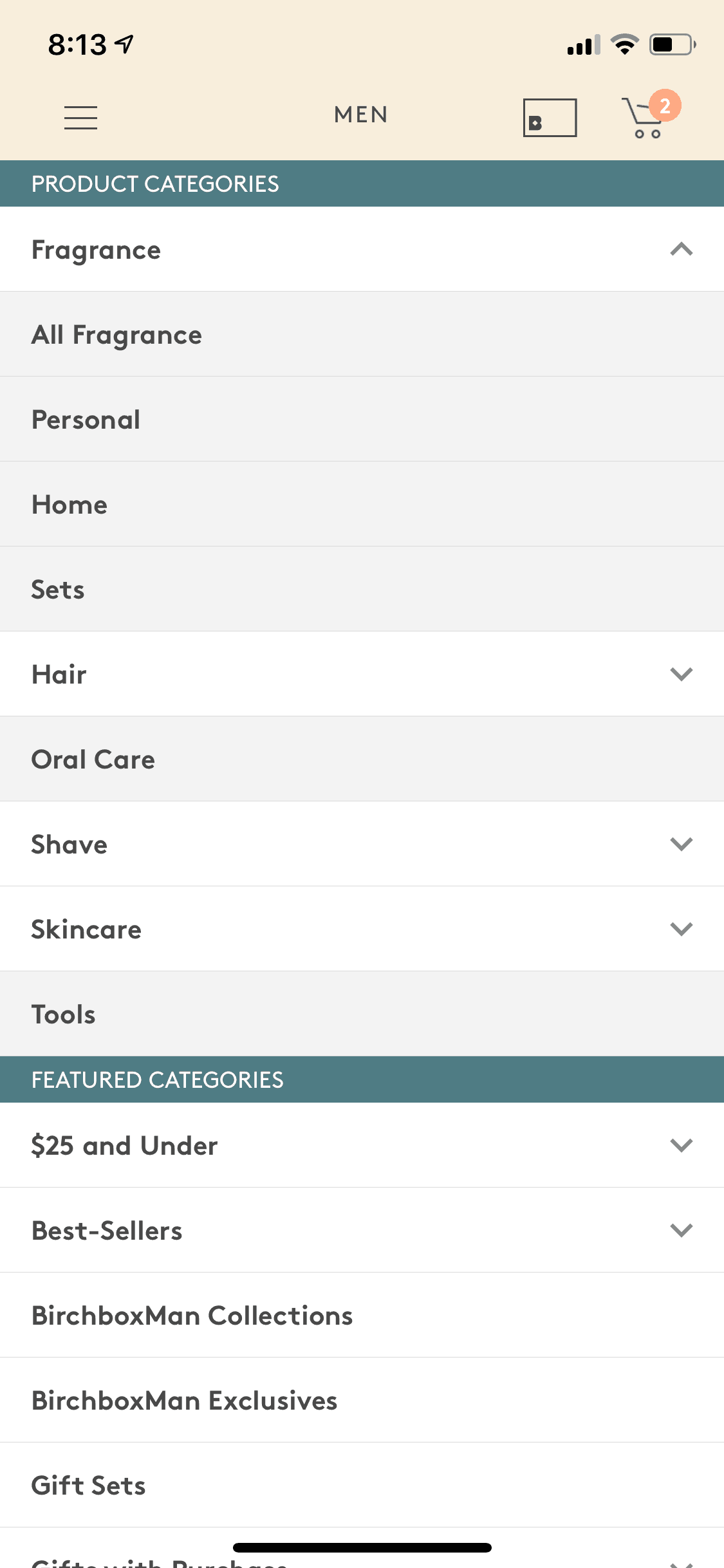This screenshot has width=724, height=1568.
Task: Open the Personal fragrance subcategory
Action: [86, 419]
